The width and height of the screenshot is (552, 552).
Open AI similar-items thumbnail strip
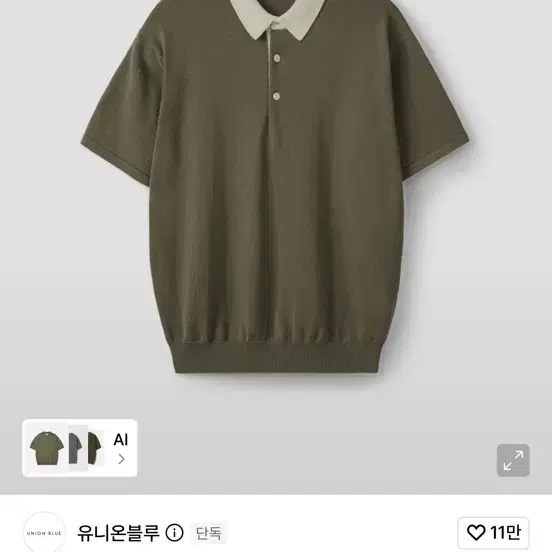point(80,448)
